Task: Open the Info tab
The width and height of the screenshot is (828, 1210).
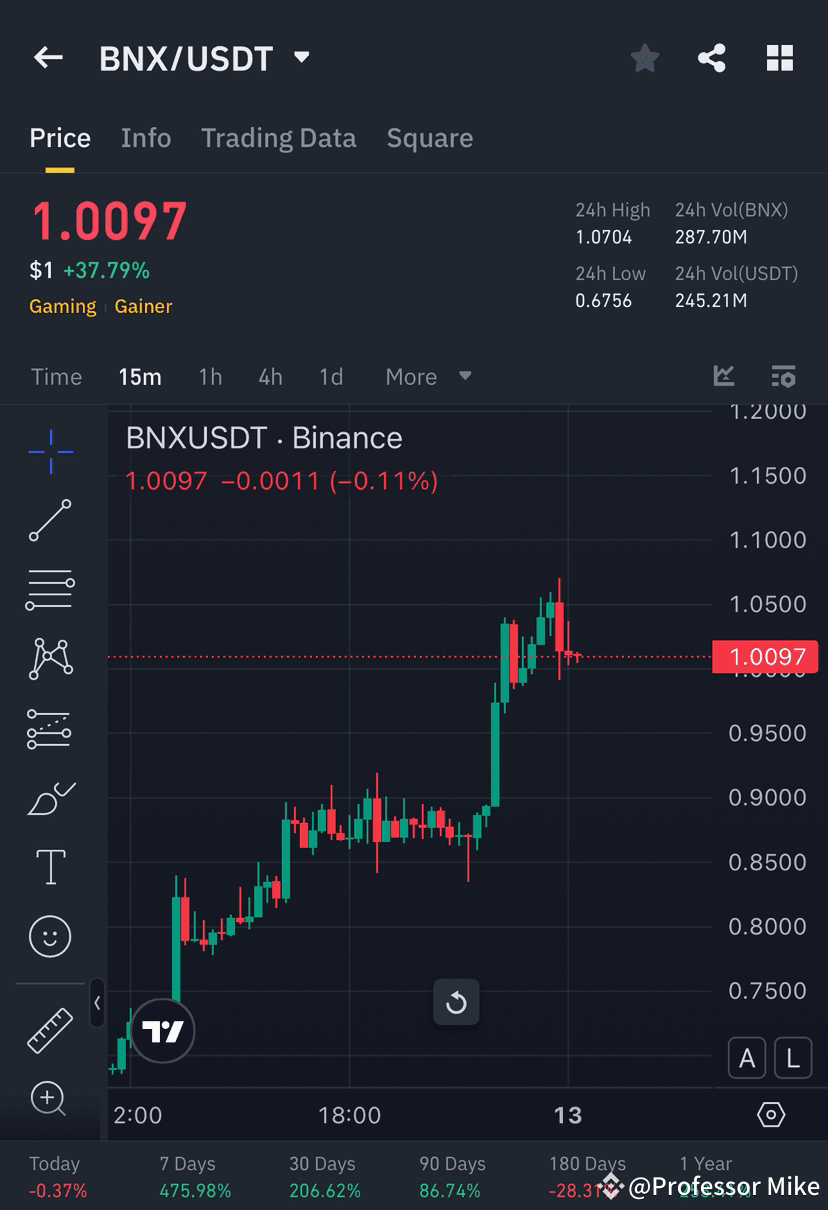Action: click(146, 138)
